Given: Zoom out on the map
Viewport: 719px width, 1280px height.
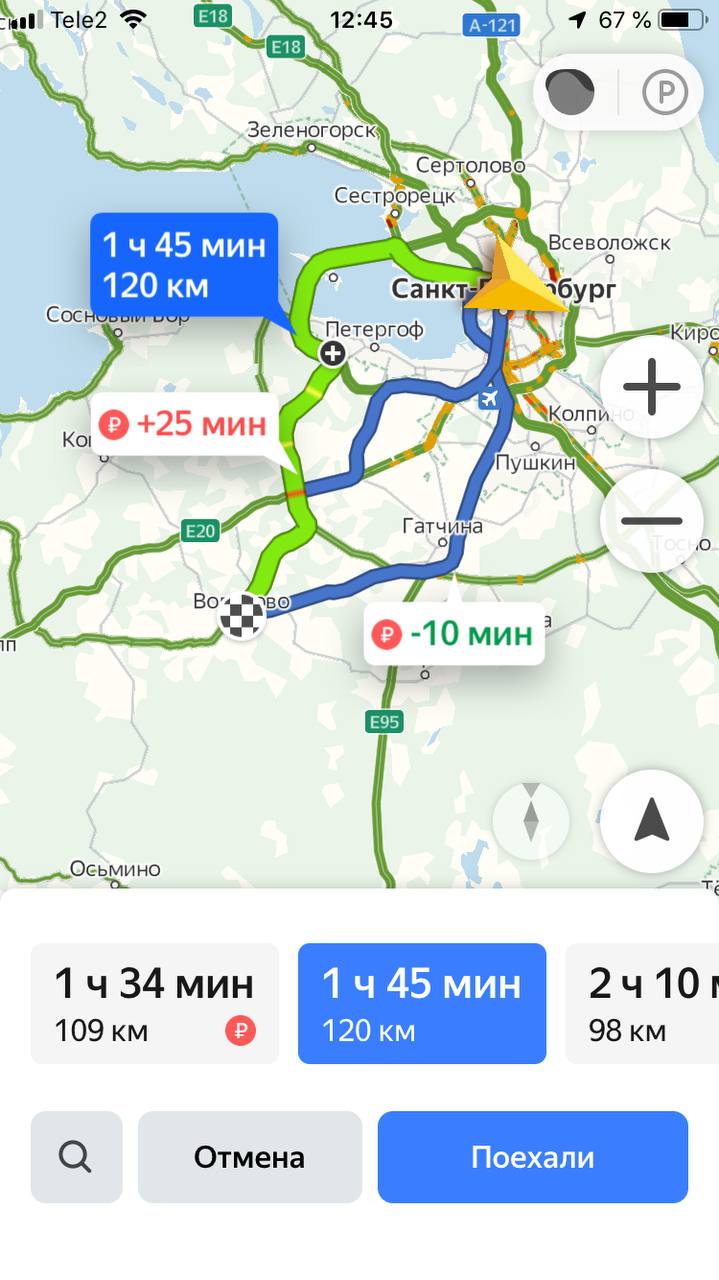Looking at the screenshot, I should [x=651, y=521].
